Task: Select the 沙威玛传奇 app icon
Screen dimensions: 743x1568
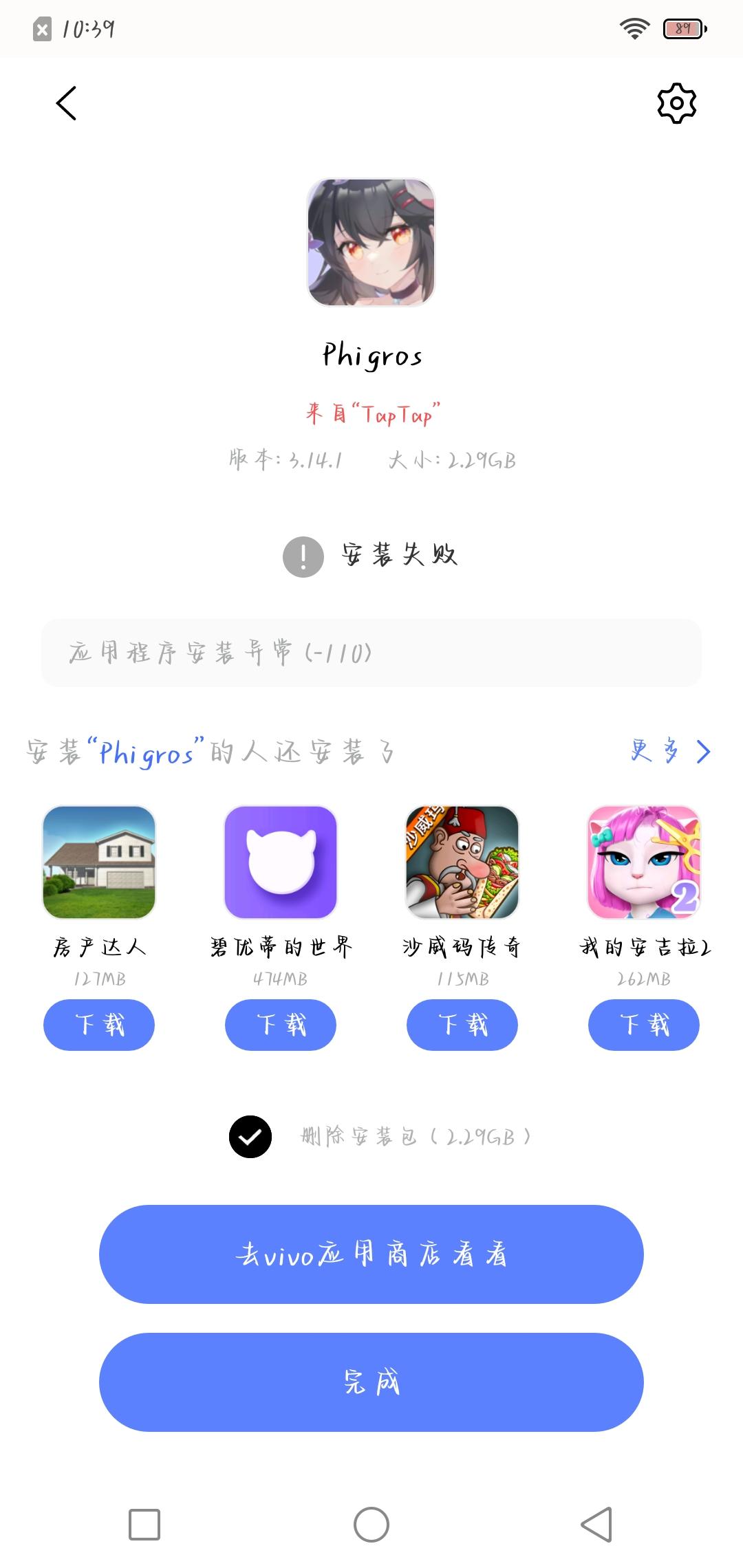Action: click(x=462, y=863)
